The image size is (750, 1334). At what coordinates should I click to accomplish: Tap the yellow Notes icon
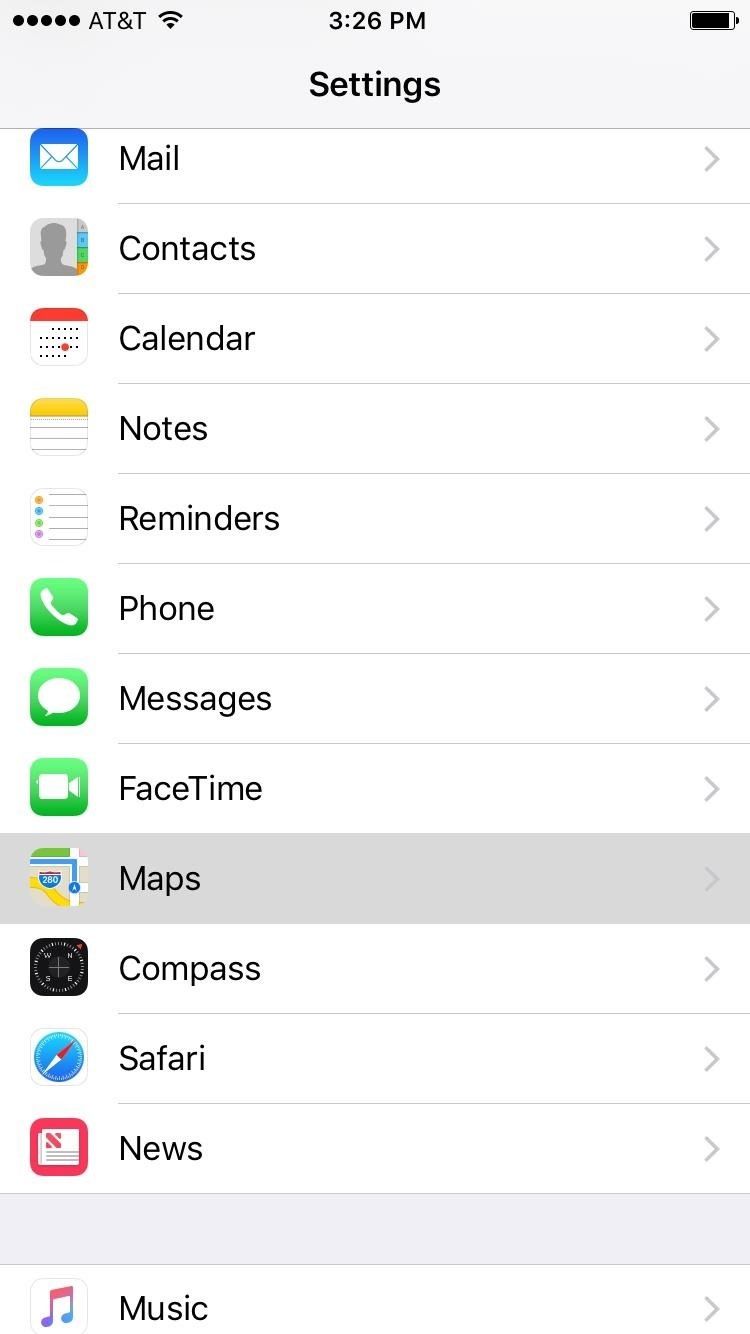tap(59, 427)
